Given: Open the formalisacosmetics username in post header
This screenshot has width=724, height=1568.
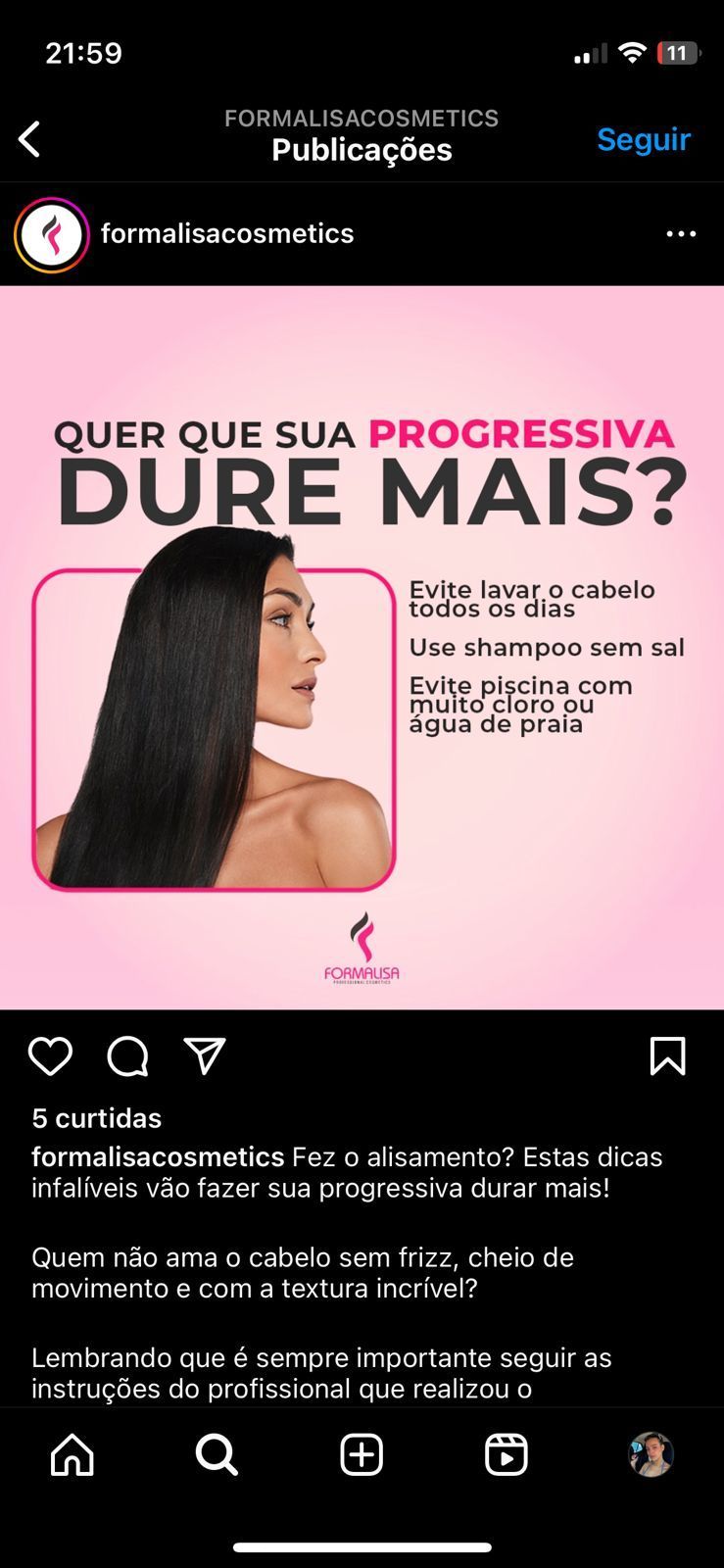Looking at the screenshot, I should [227, 233].
